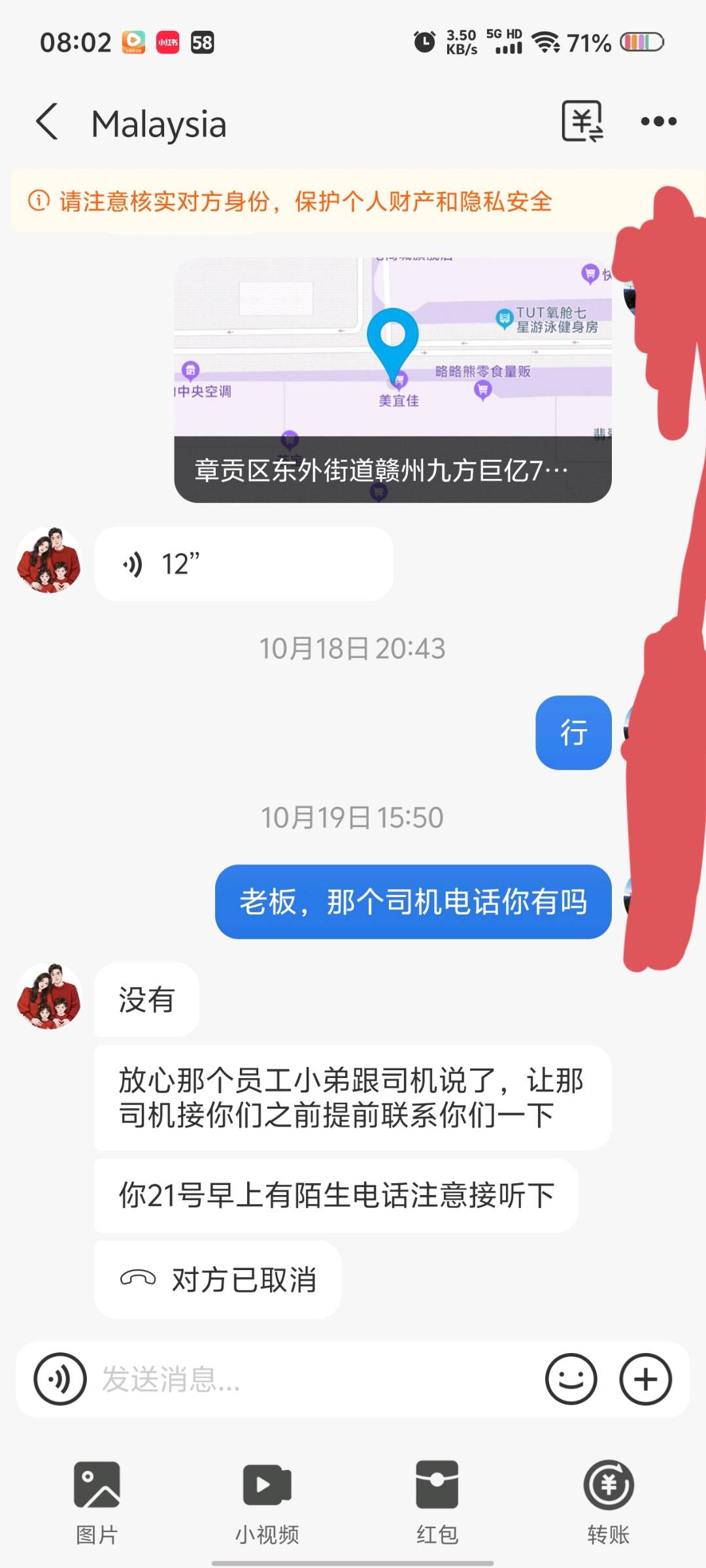The image size is (706, 1568).
Task: Focus the message input field
Action: (314, 1379)
